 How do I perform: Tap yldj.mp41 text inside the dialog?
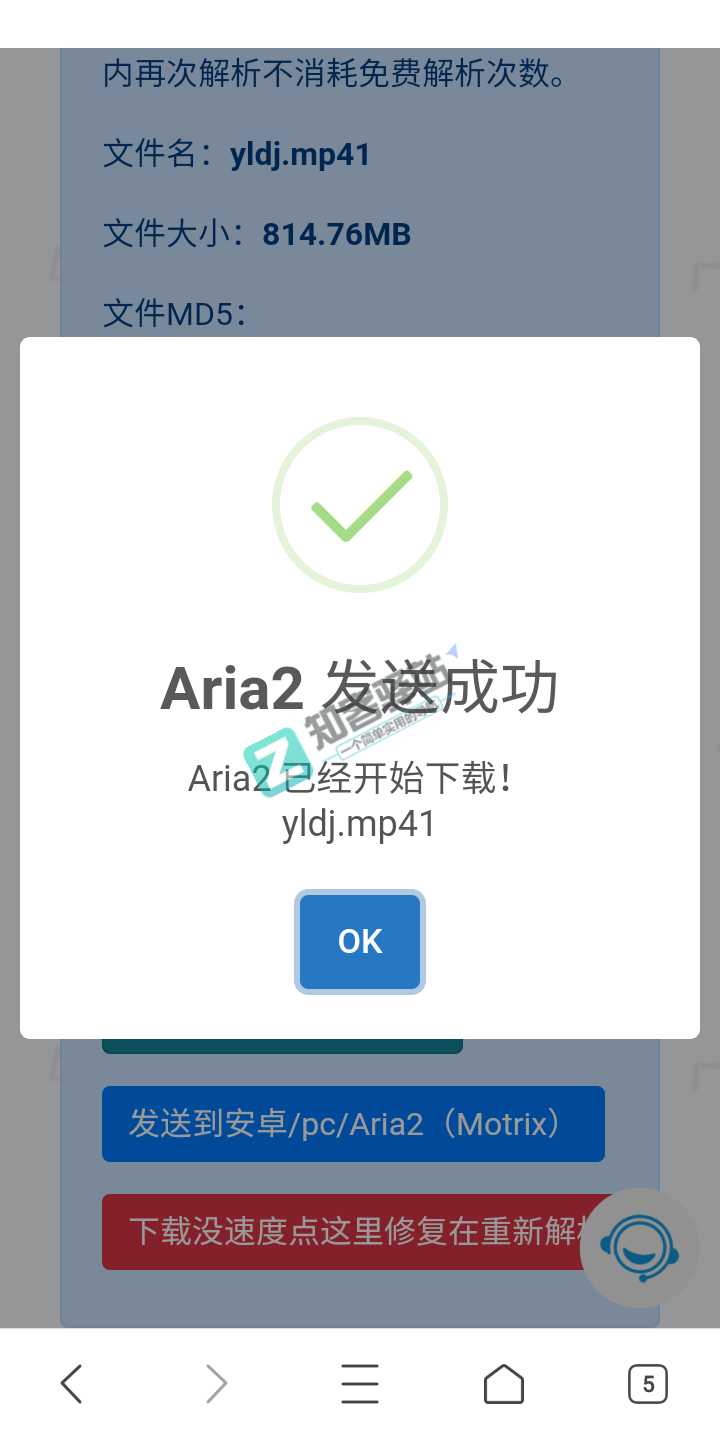pos(360,823)
